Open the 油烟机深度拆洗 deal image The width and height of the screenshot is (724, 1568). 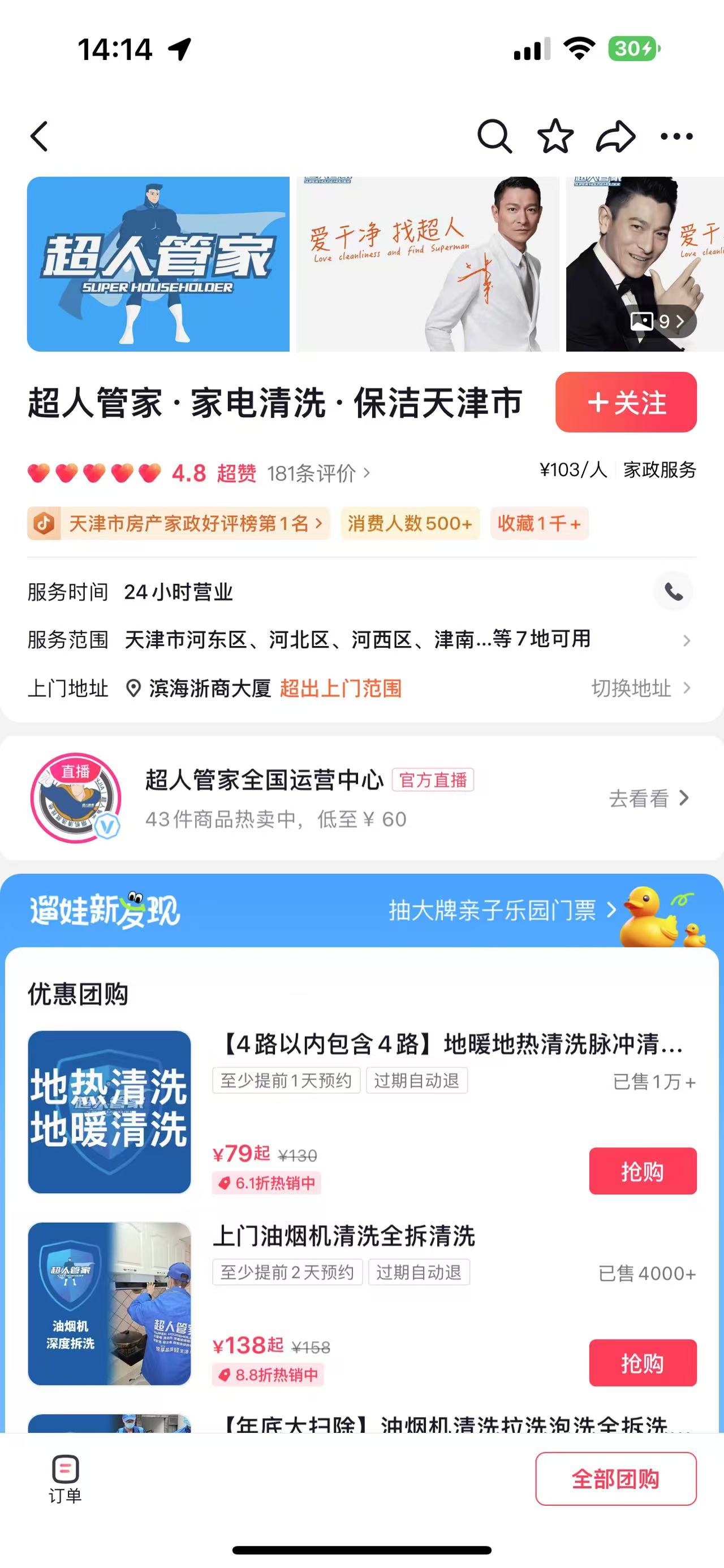(110, 1303)
